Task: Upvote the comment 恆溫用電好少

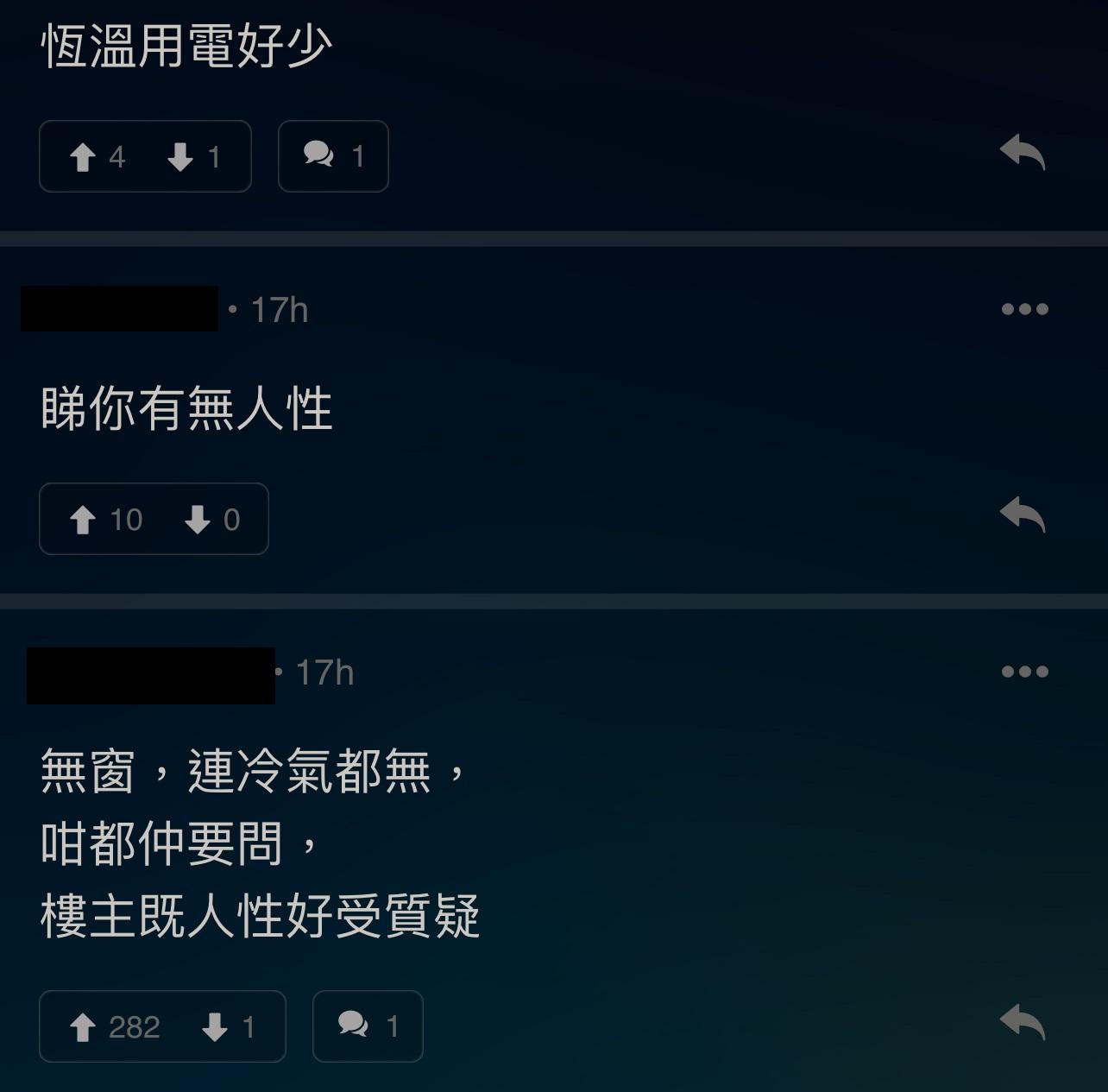Action: click(83, 157)
